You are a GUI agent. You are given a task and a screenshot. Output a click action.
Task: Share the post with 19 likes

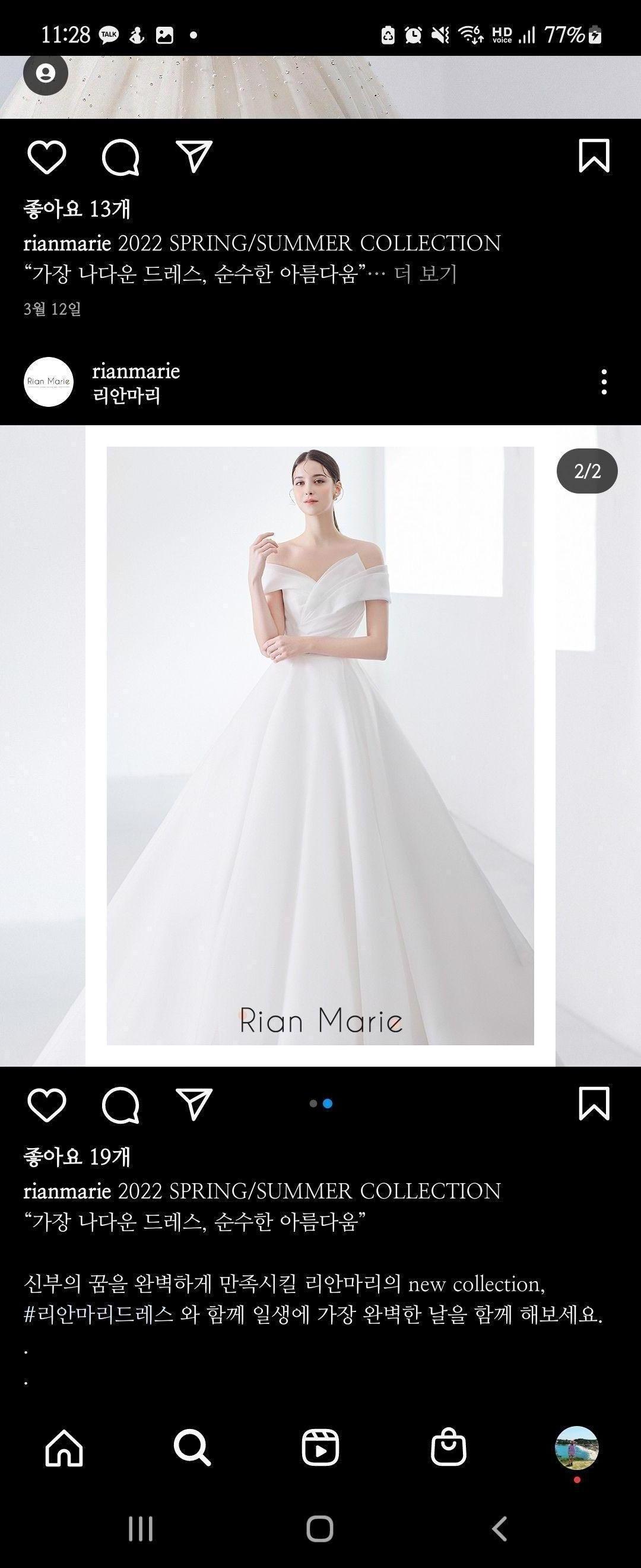click(194, 1104)
